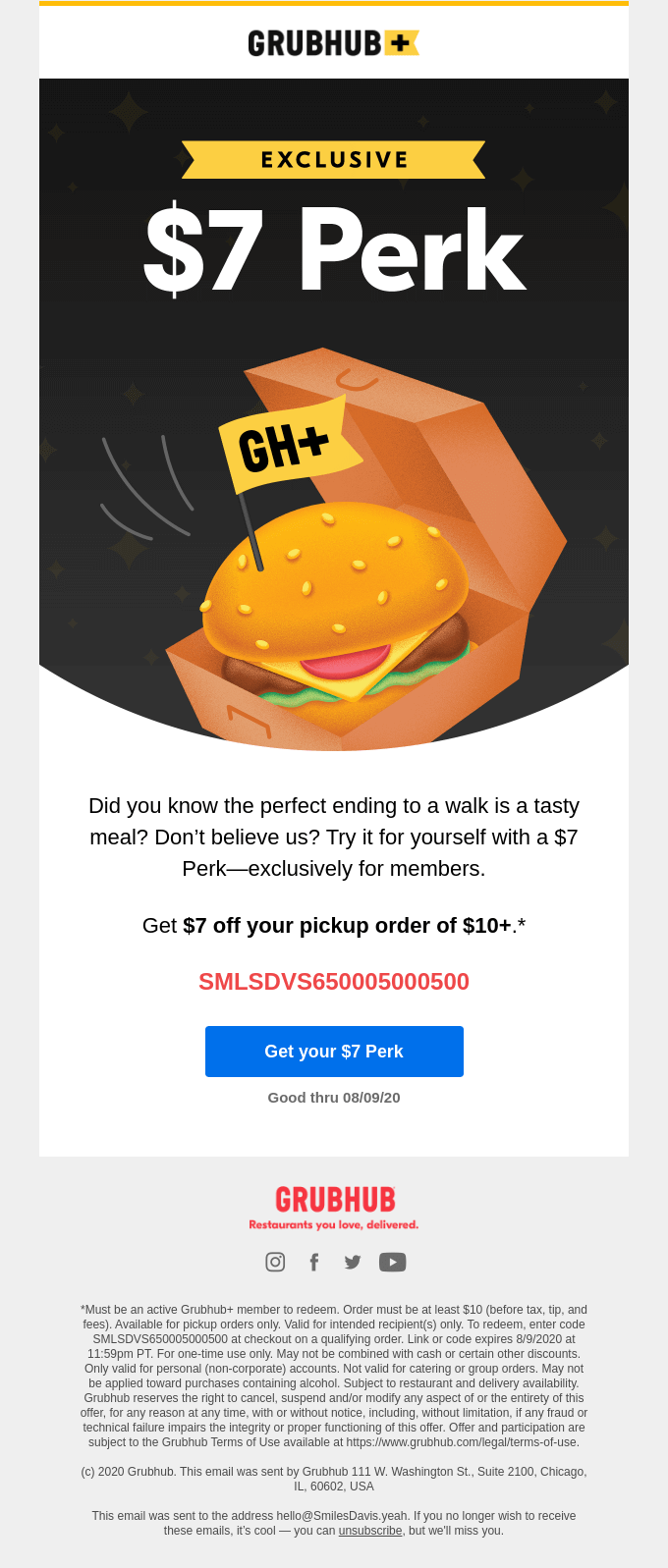
Task: Go to Grubhub's YouTube channel
Action: coord(393,1263)
